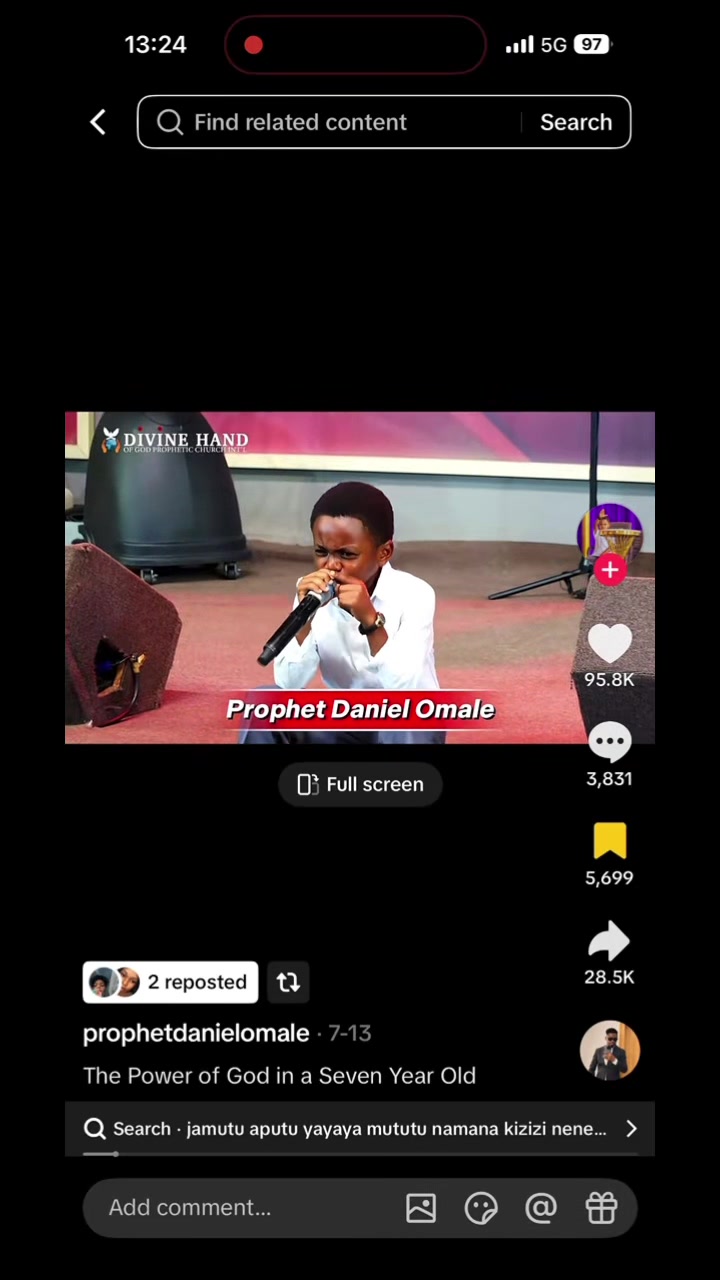Attach an image to the comment

tap(421, 1207)
